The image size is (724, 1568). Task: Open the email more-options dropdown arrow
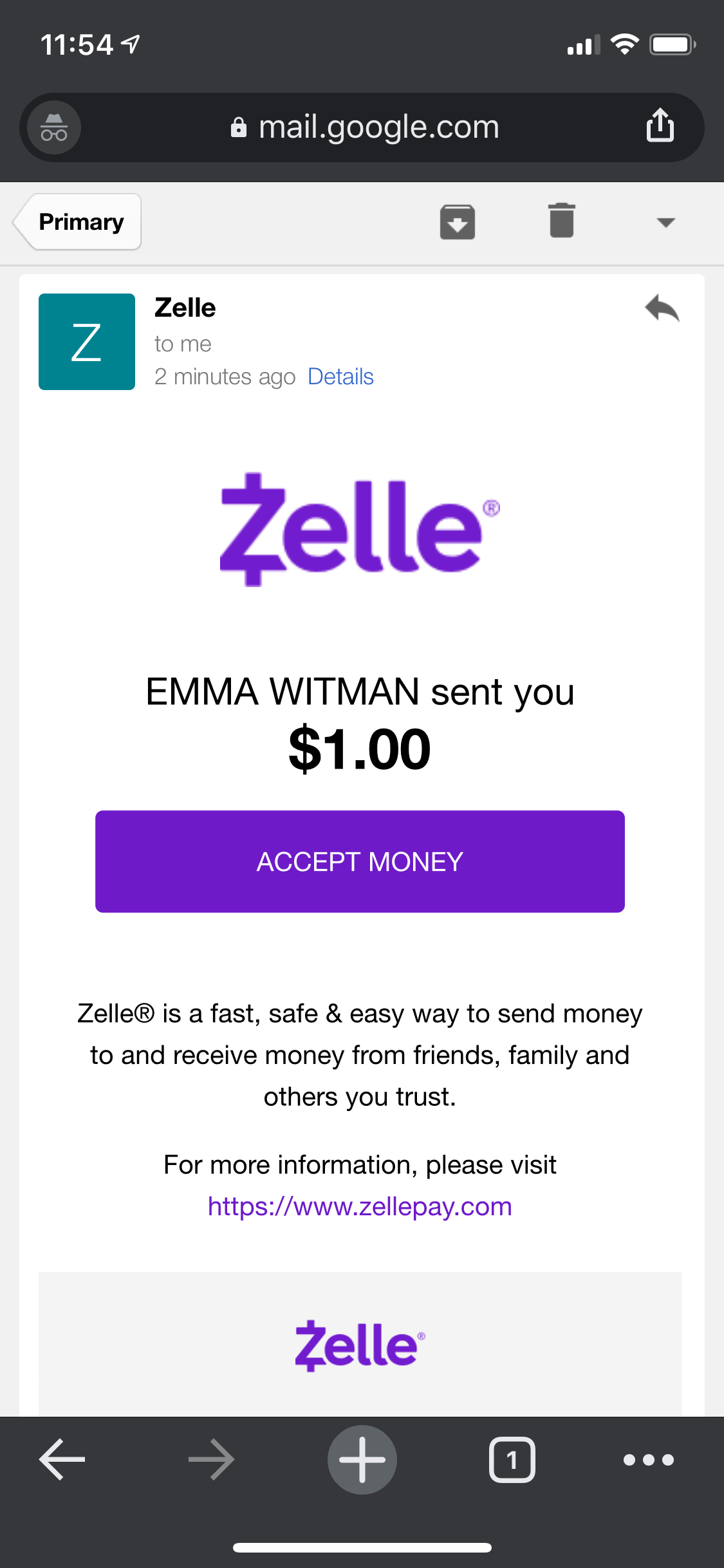[665, 222]
